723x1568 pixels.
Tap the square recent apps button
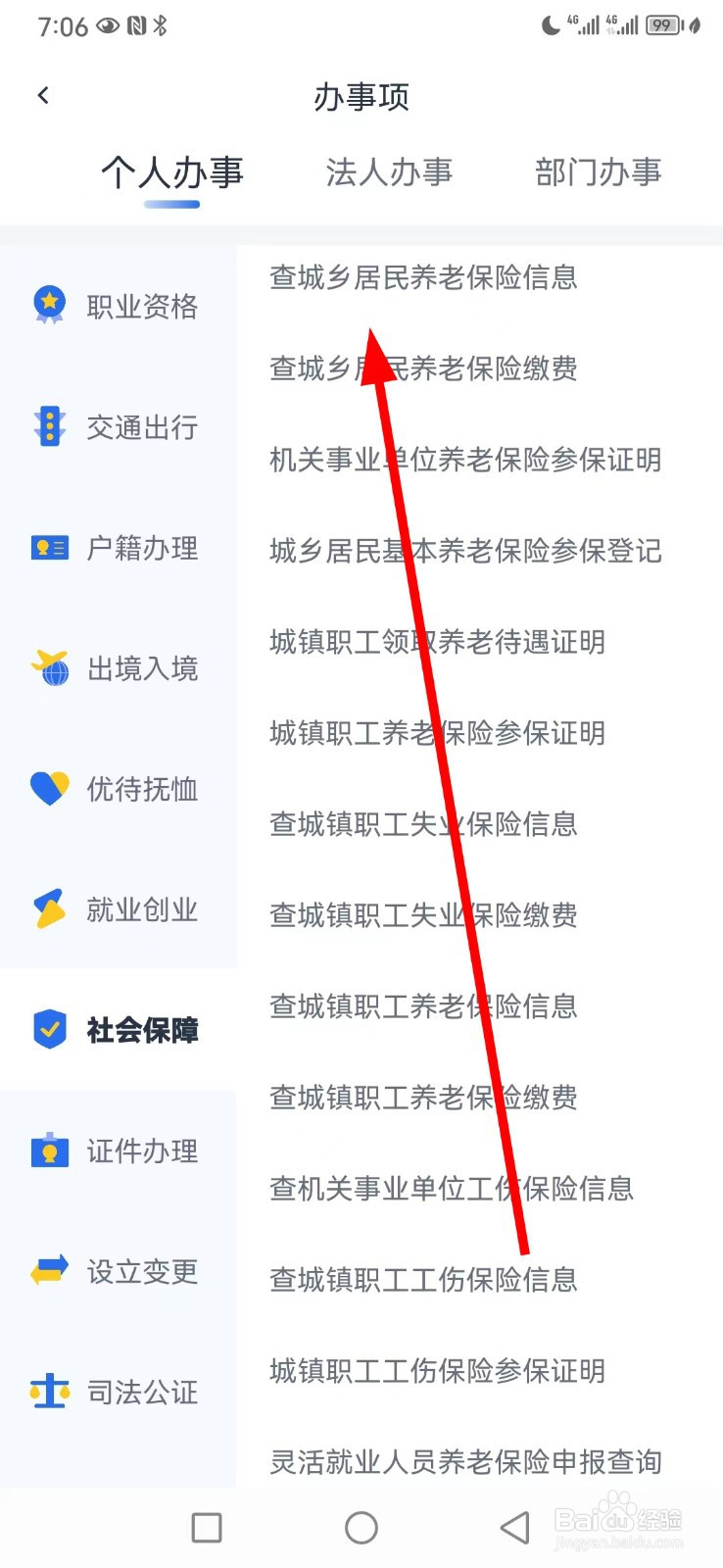pos(206,1527)
